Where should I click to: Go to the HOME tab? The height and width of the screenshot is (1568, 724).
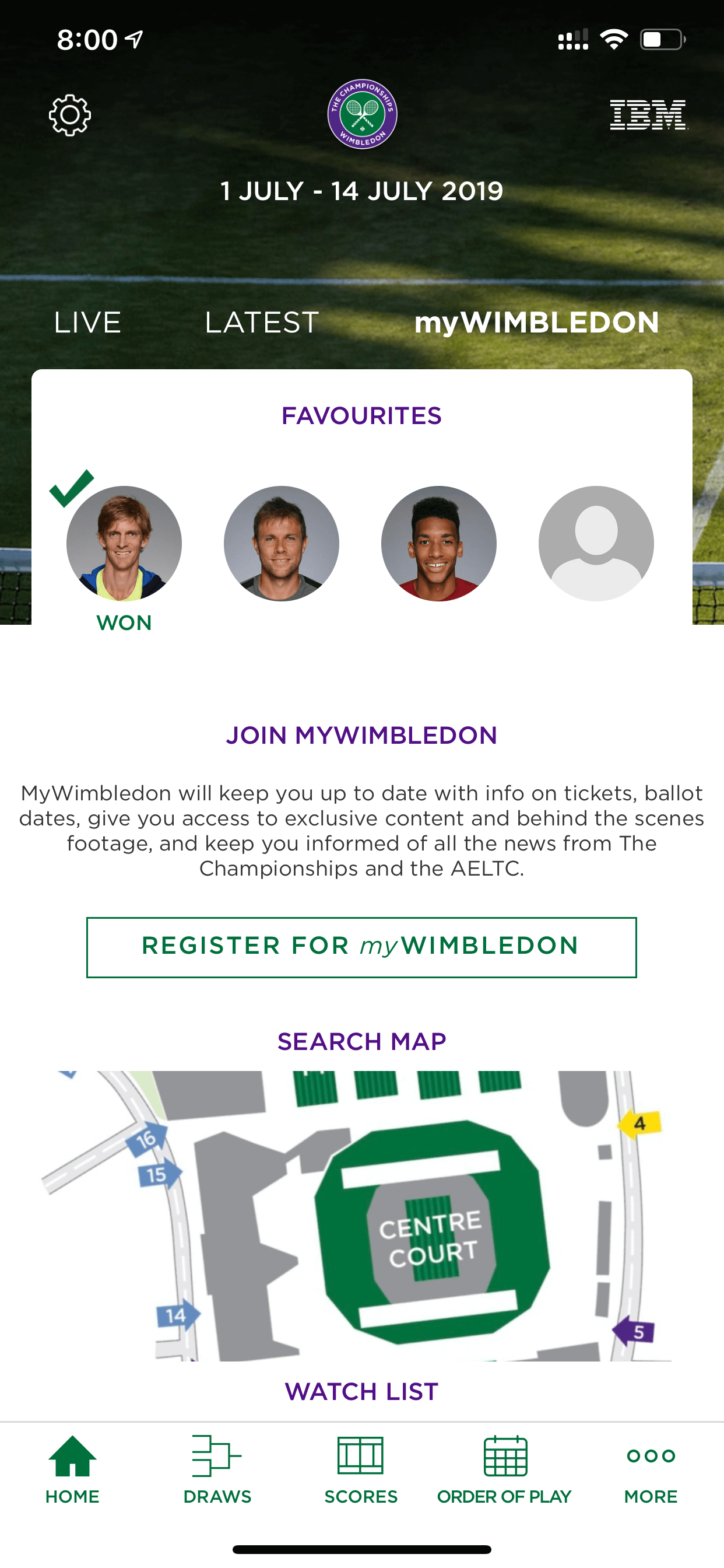(72, 1470)
